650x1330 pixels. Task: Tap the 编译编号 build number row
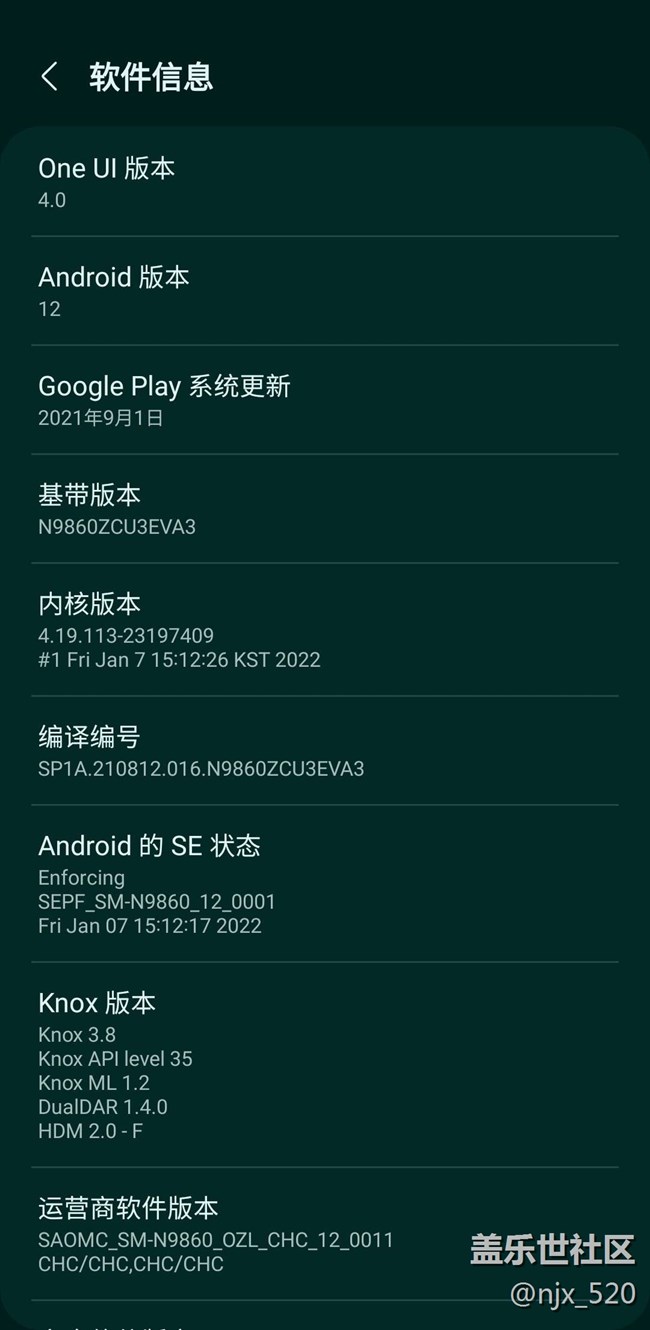[324, 751]
